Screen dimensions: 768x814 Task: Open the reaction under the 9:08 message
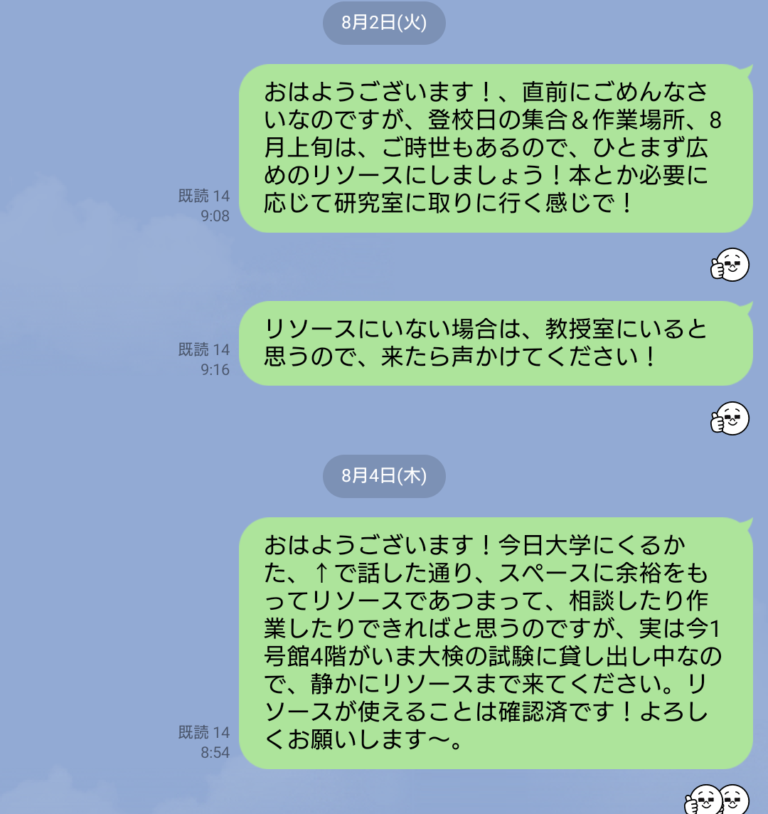pyautogui.click(x=730, y=265)
